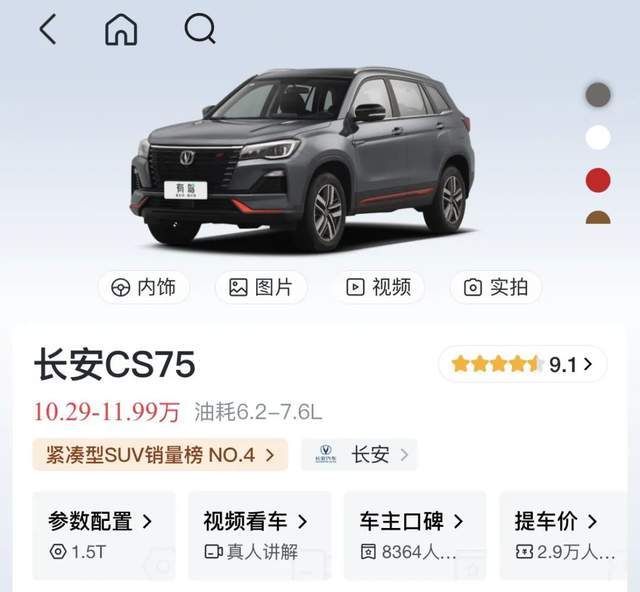Screen dimensions: 640x592
Task: Open 紧凑型SUV销量榜 NO.4 ranking
Action: point(159,454)
